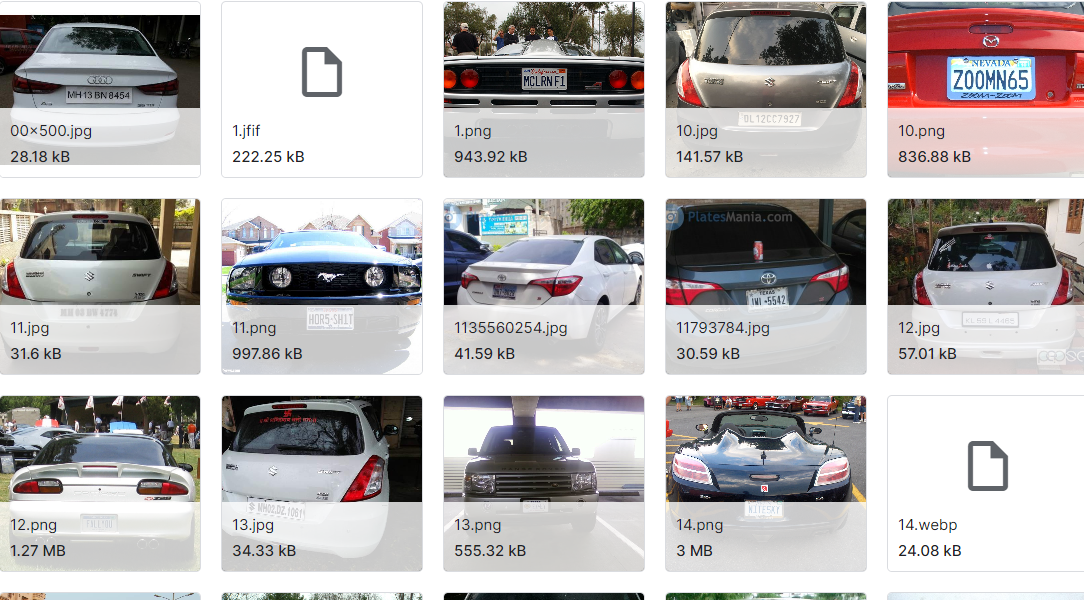Image resolution: width=1084 pixels, height=600 pixels.
Task: Open the file 11793784.jpg
Action: coord(766,286)
